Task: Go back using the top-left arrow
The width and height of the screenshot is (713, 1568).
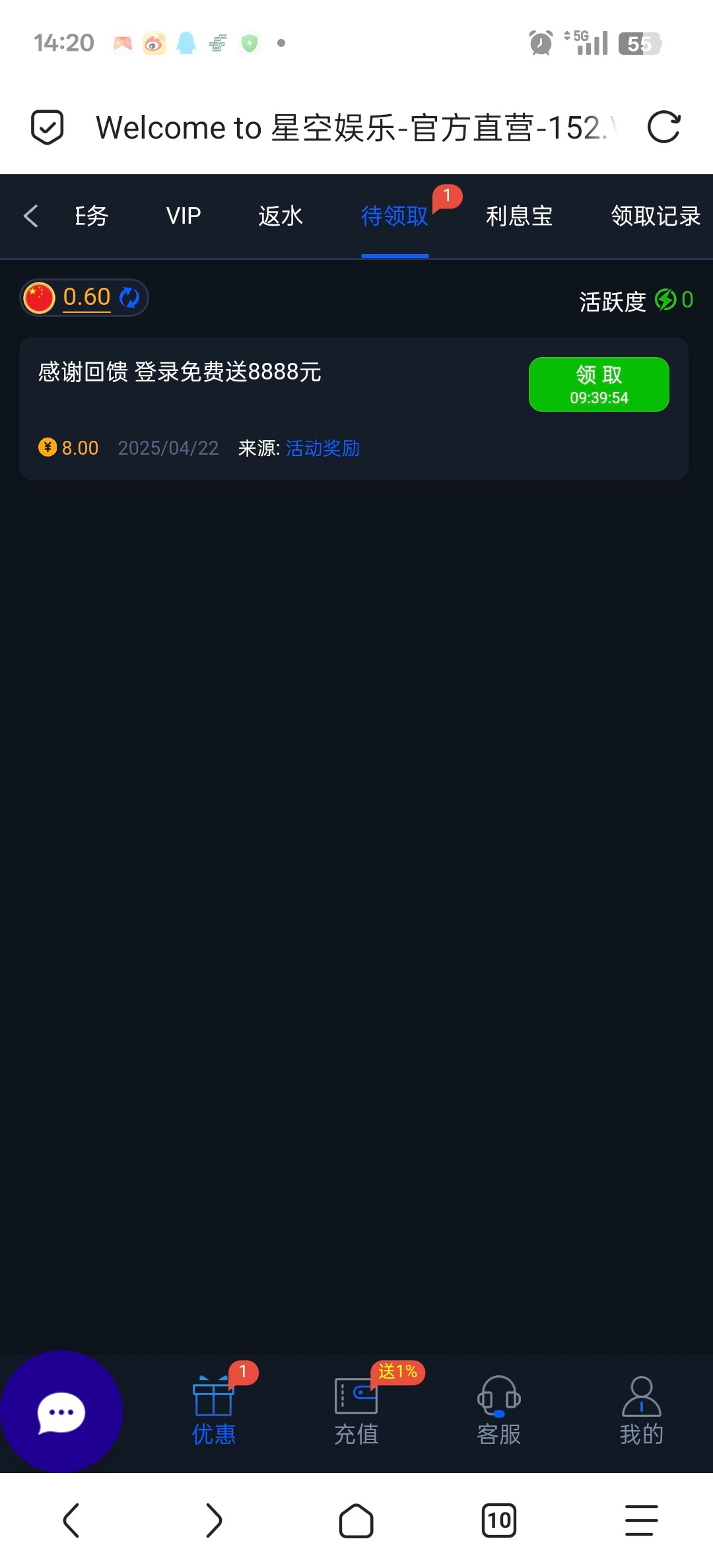Action: 30,216
